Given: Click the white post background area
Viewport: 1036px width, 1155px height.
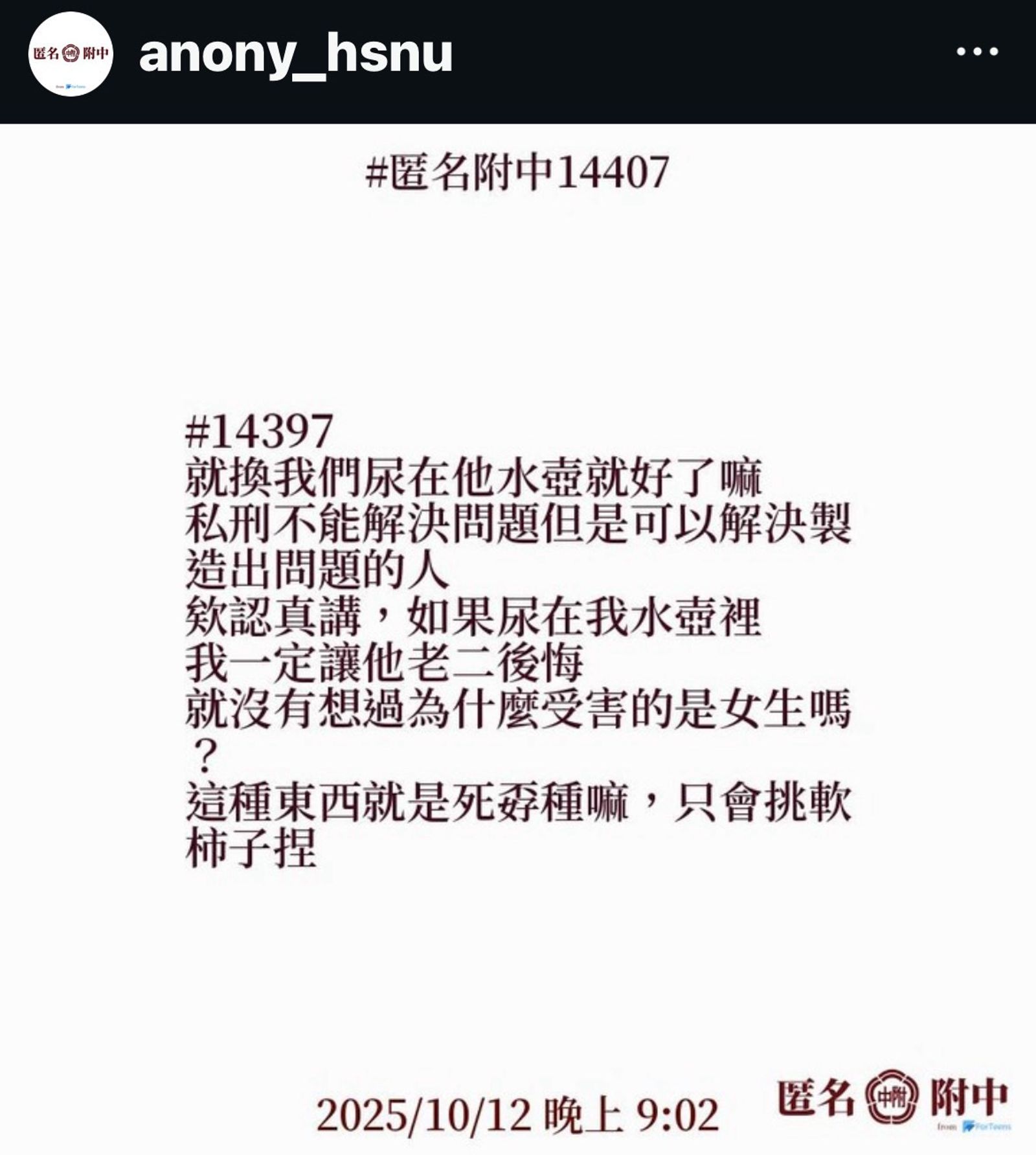Looking at the screenshot, I should click(x=518, y=292).
